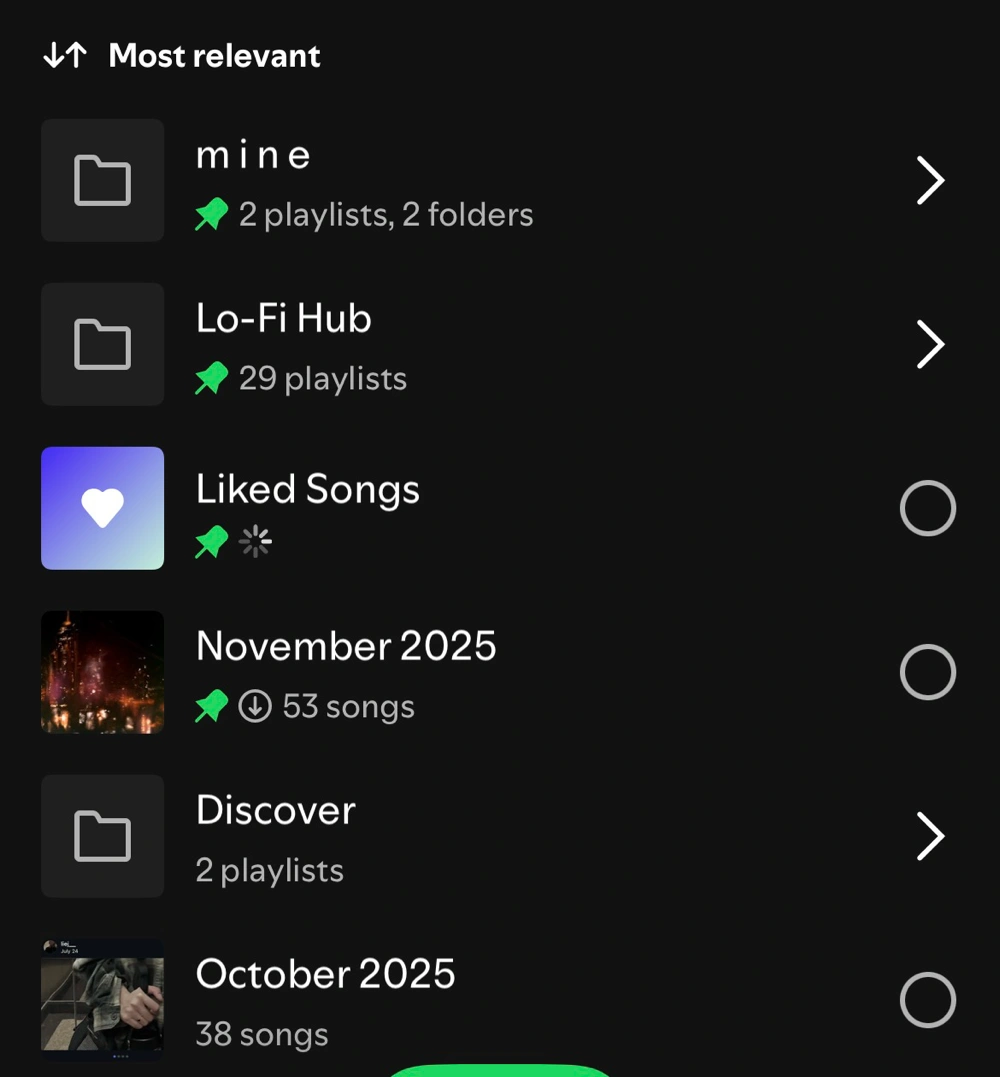This screenshot has width=1000, height=1077.
Task: Open the Discover folder
Action: (930, 836)
